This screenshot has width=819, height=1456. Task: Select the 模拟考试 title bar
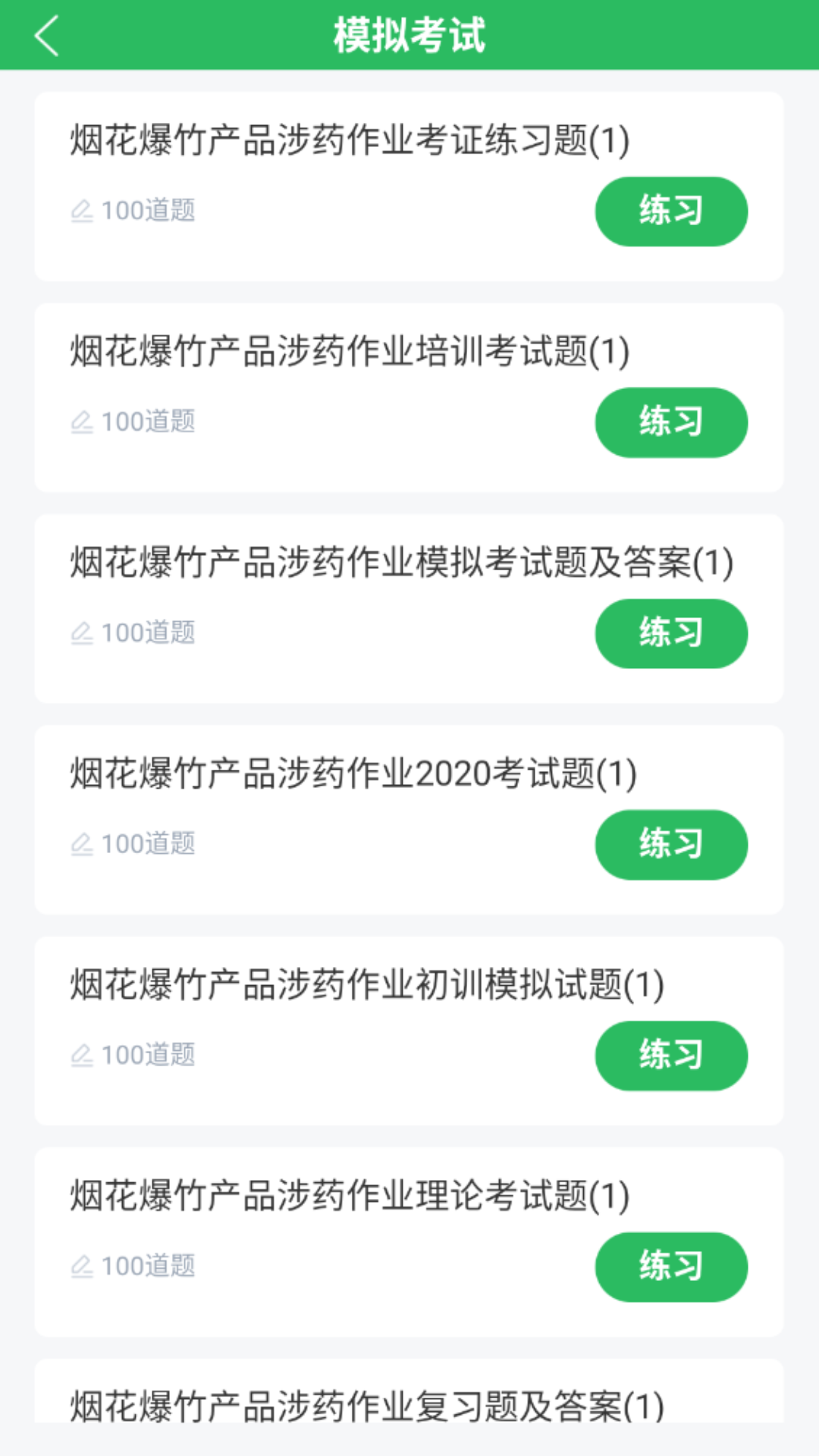coord(409,36)
